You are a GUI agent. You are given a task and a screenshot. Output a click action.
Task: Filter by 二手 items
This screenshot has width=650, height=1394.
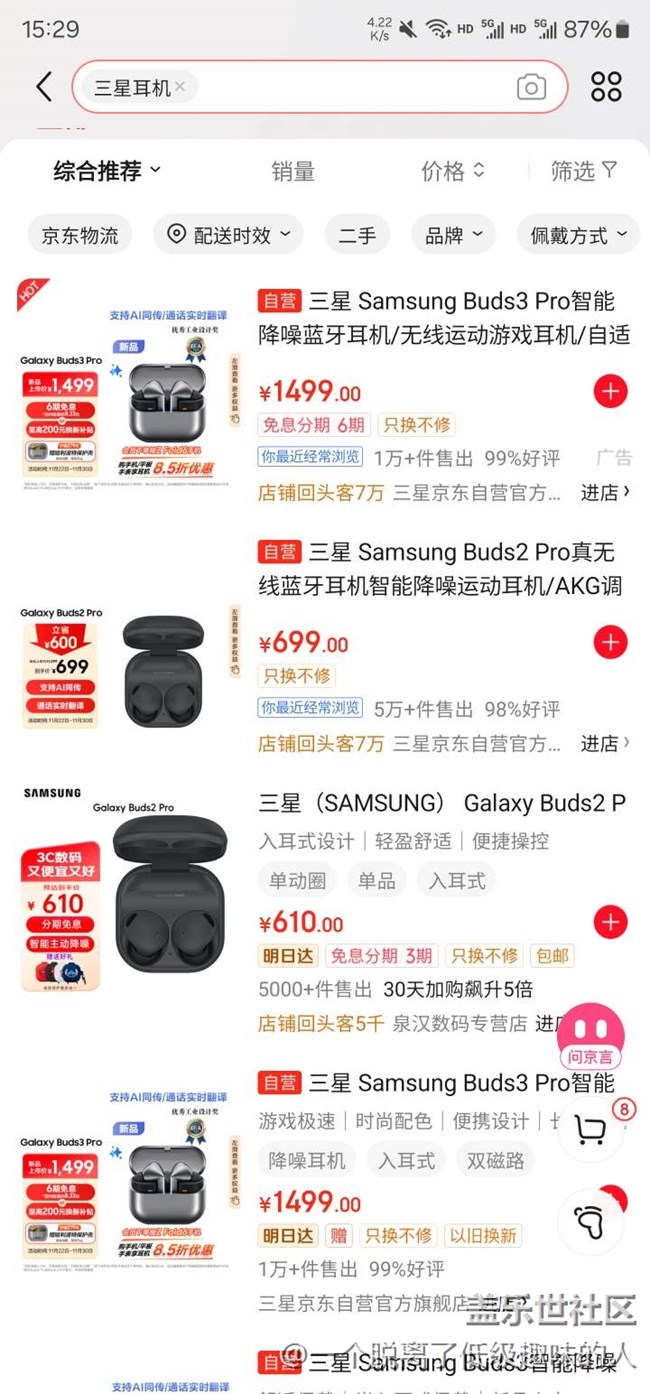coord(357,235)
